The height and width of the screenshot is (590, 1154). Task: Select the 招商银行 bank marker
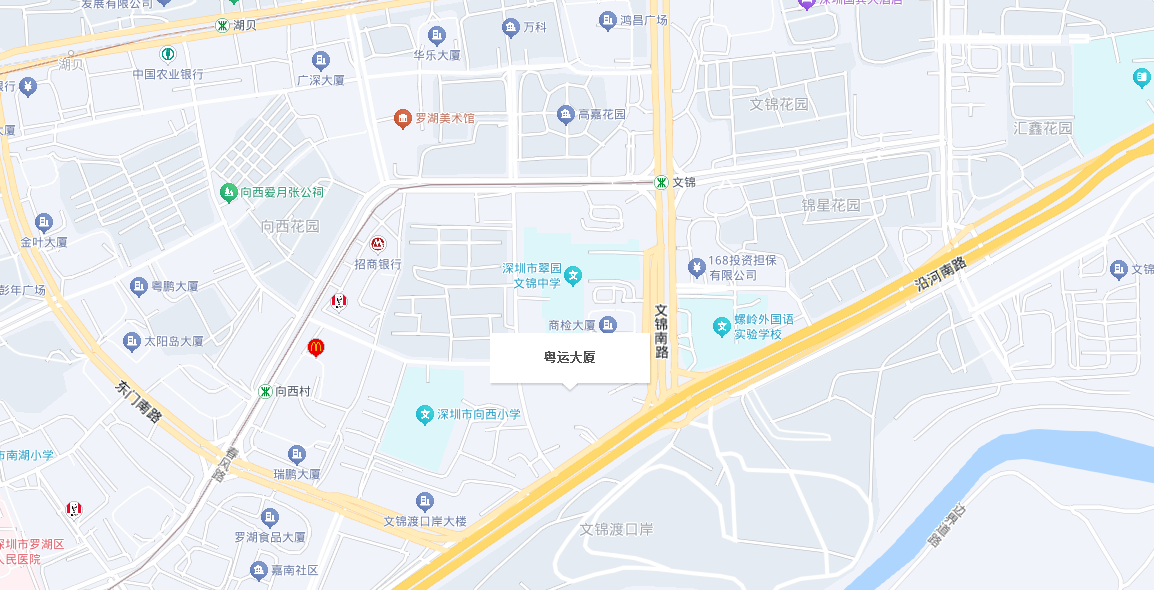point(378,244)
